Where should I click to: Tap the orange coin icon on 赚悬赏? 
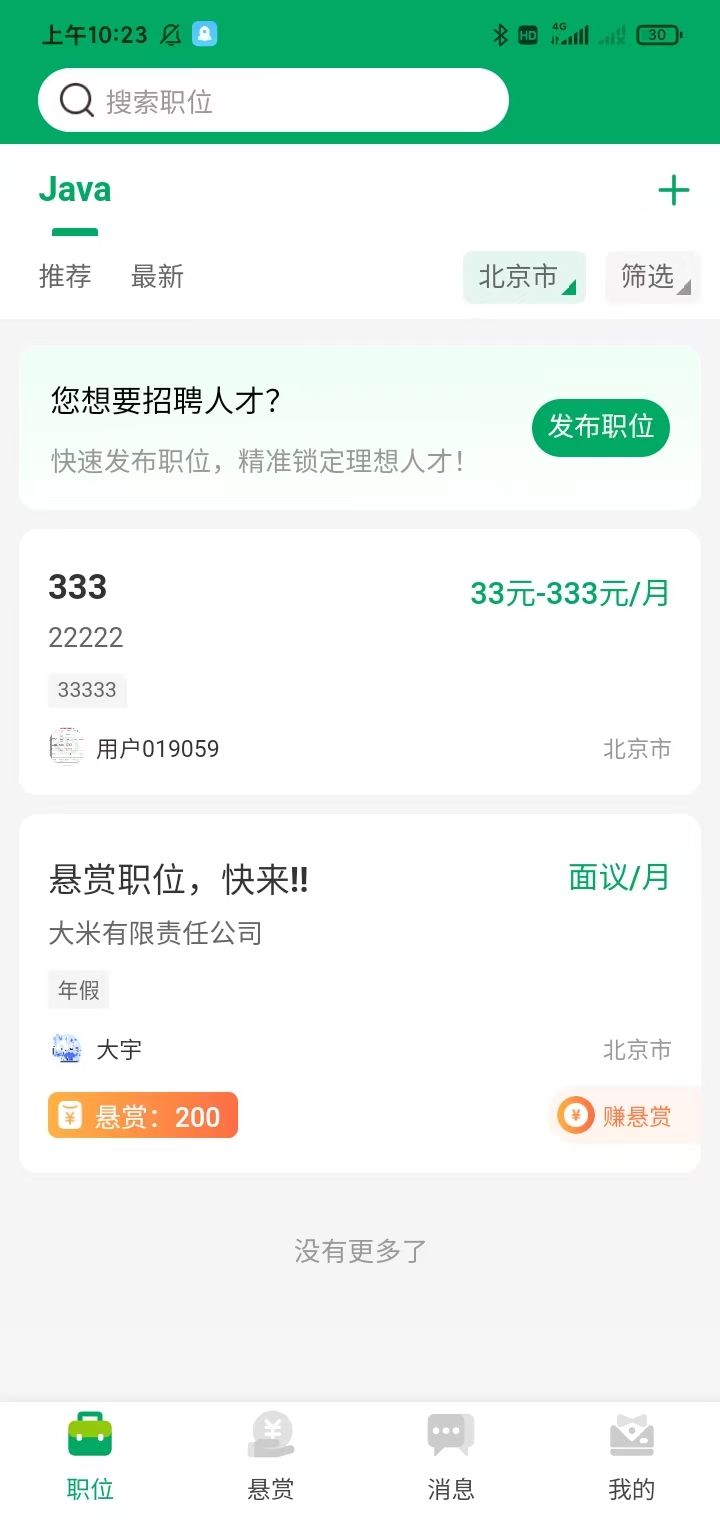(575, 1115)
